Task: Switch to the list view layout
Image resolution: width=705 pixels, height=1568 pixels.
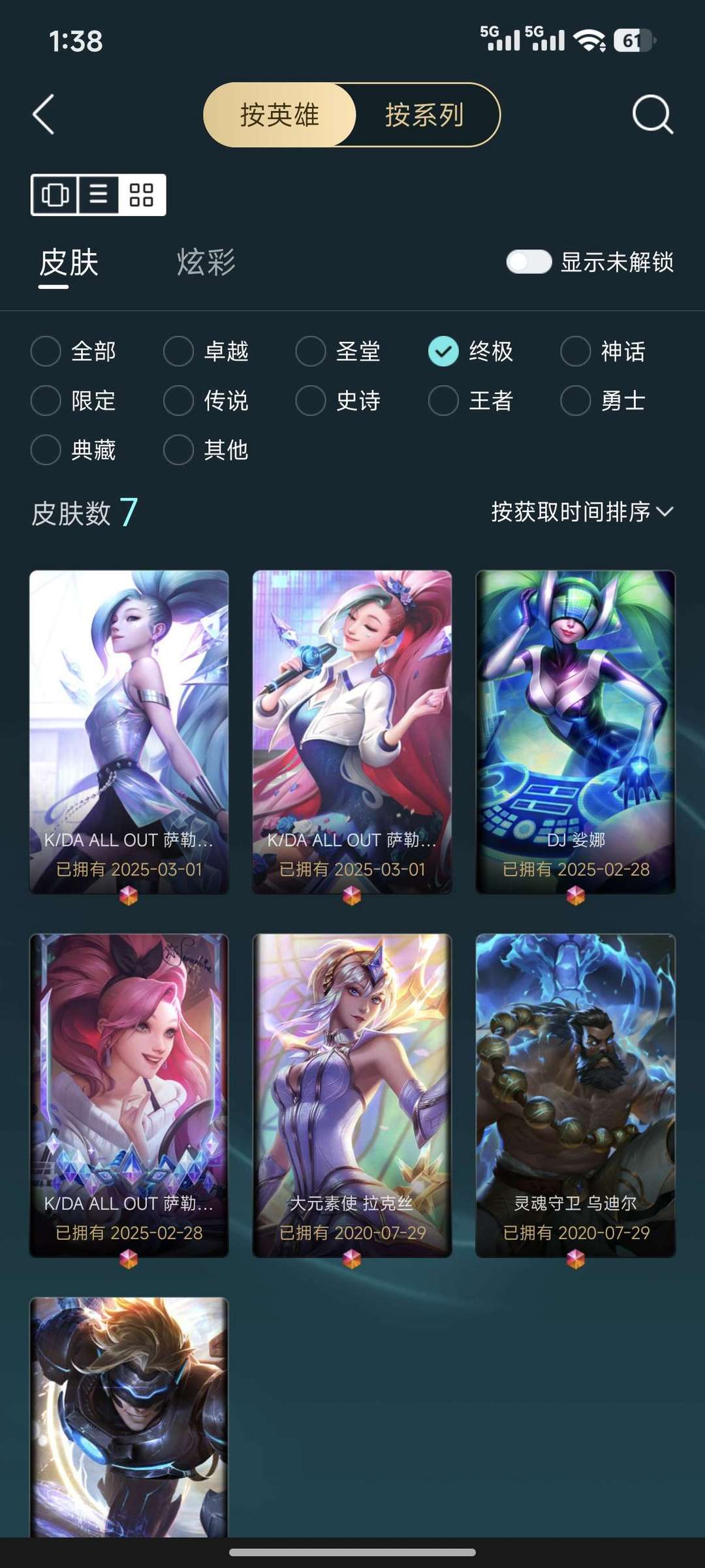Action: tap(99, 194)
